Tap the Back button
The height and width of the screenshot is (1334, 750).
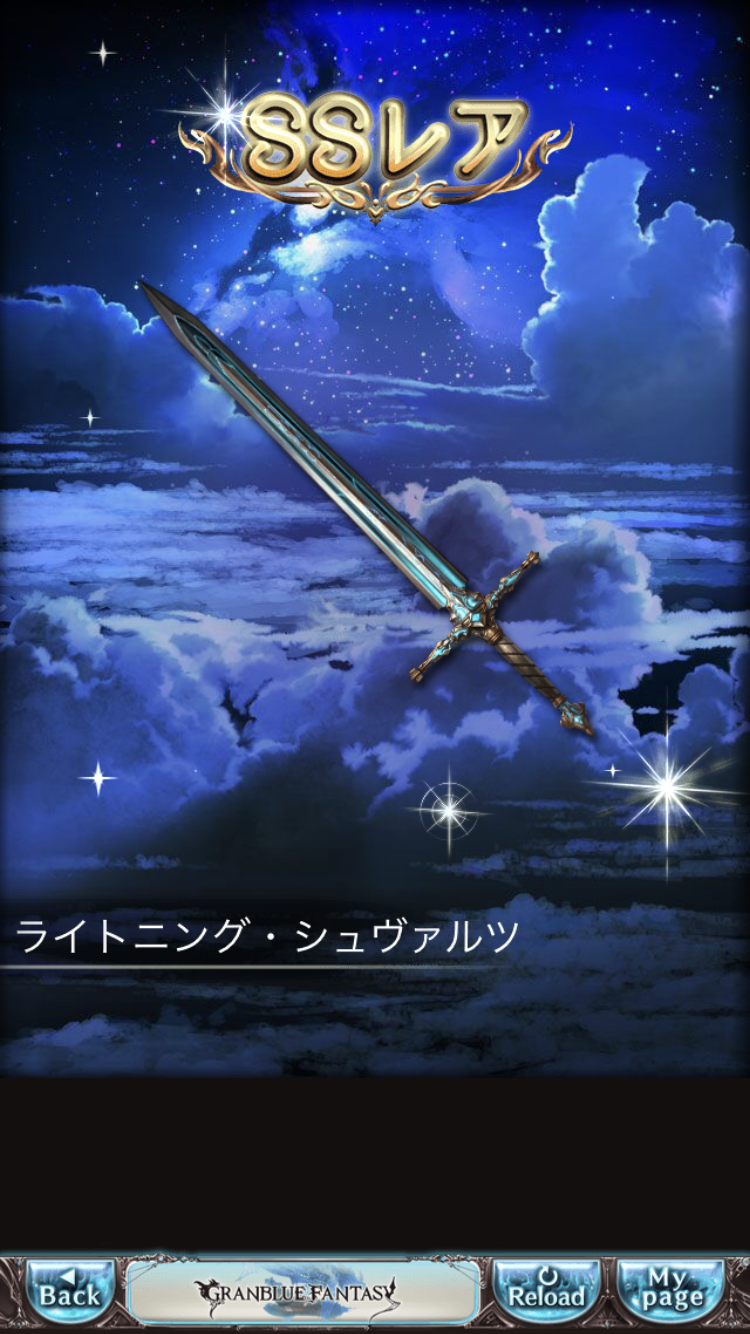coord(68,1292)
